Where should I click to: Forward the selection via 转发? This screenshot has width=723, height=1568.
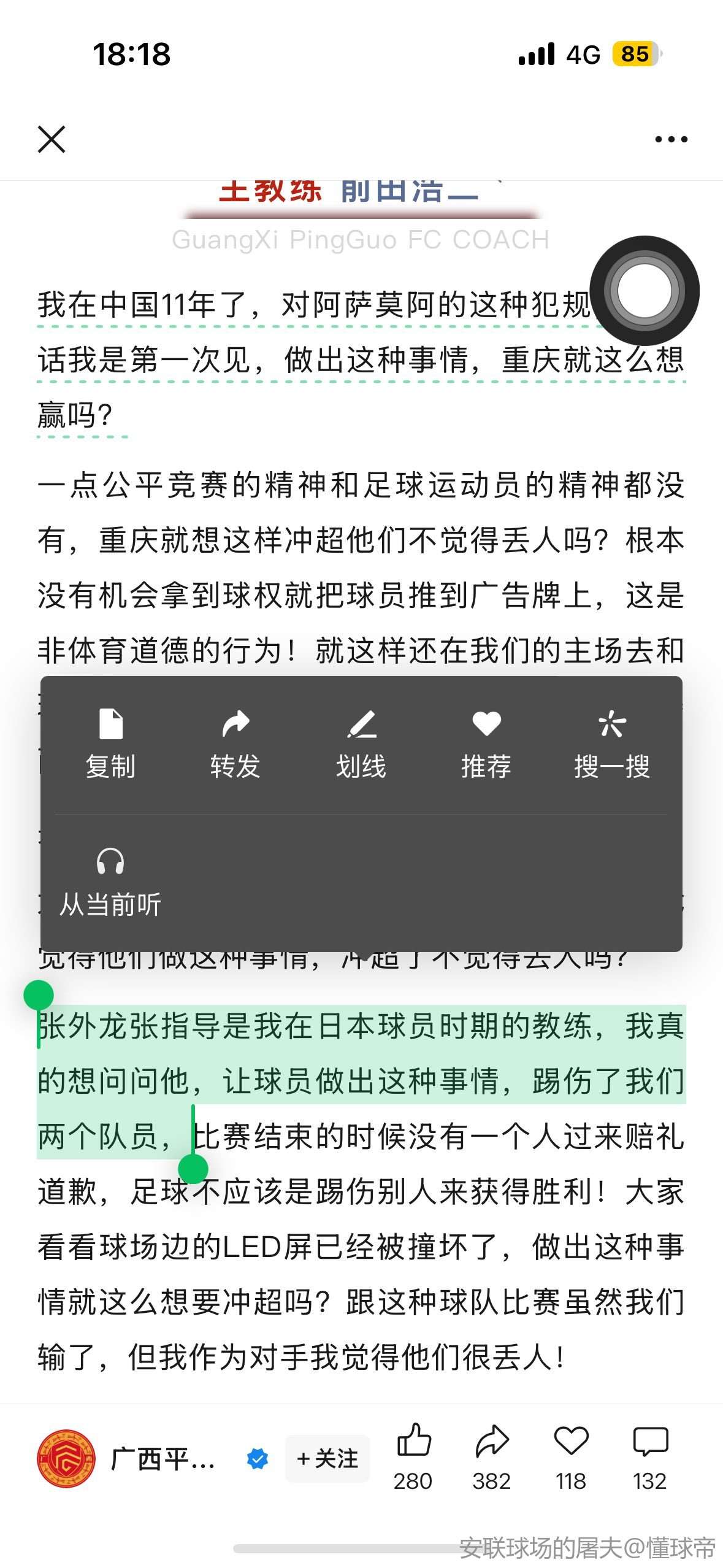[235, 744]
